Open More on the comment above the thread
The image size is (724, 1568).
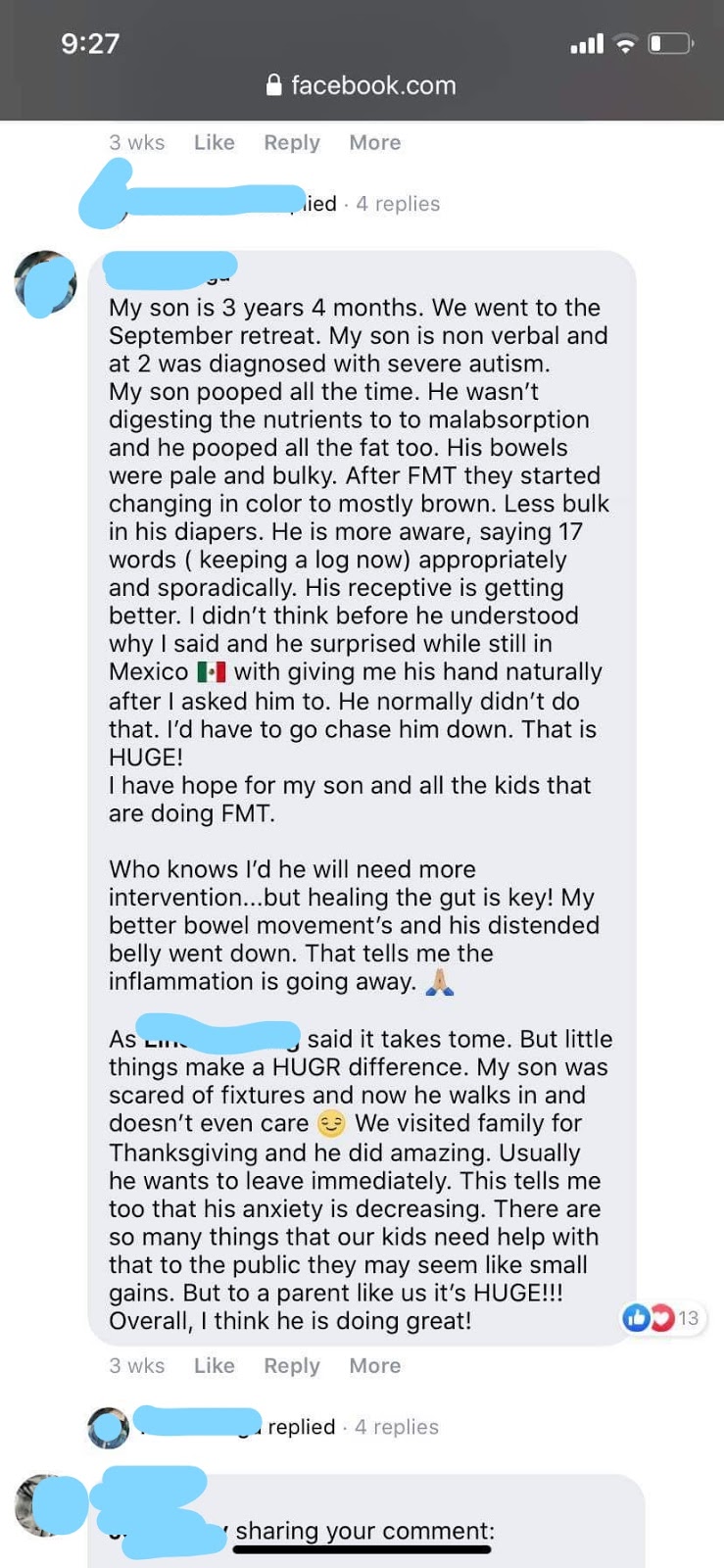click(x=374, y=142)
